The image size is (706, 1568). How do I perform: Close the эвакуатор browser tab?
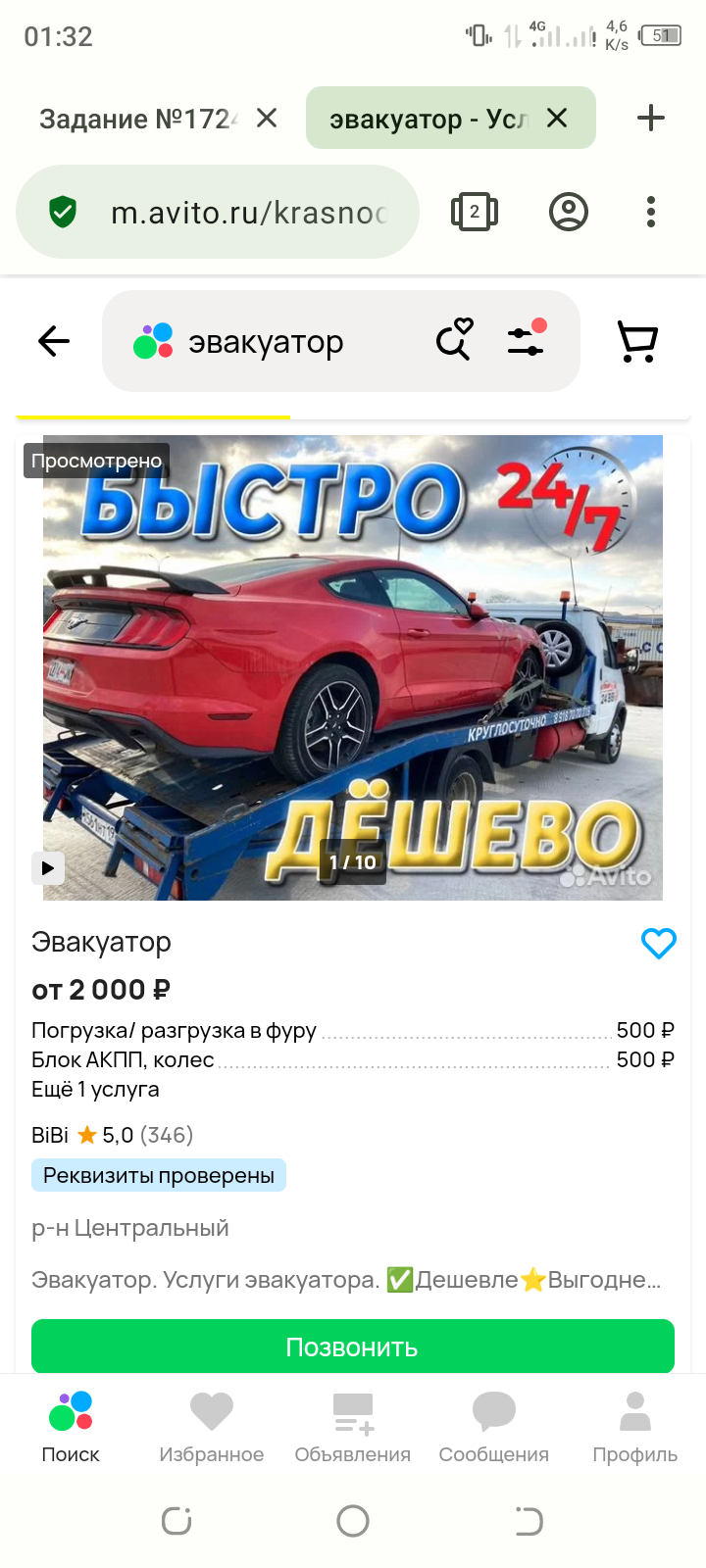[557, 118]
